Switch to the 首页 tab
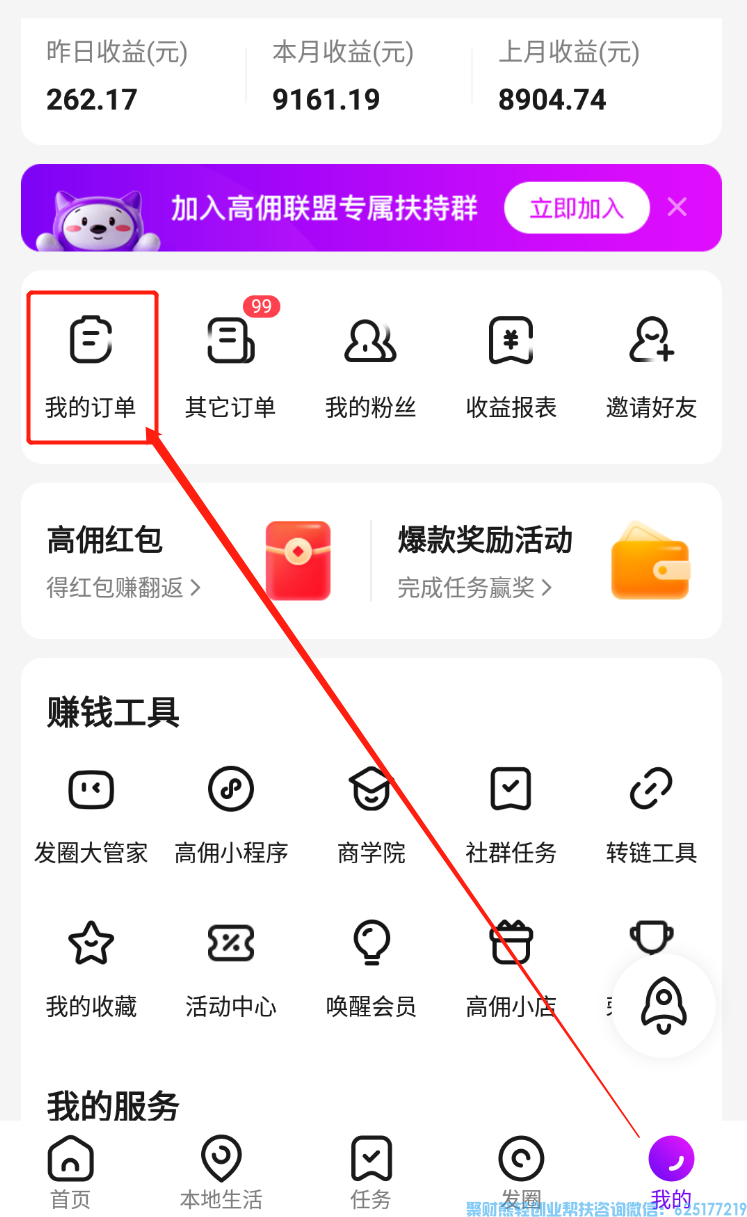Image resolution: width=747 pixels, height=1217 pixels. point(71,1172)
